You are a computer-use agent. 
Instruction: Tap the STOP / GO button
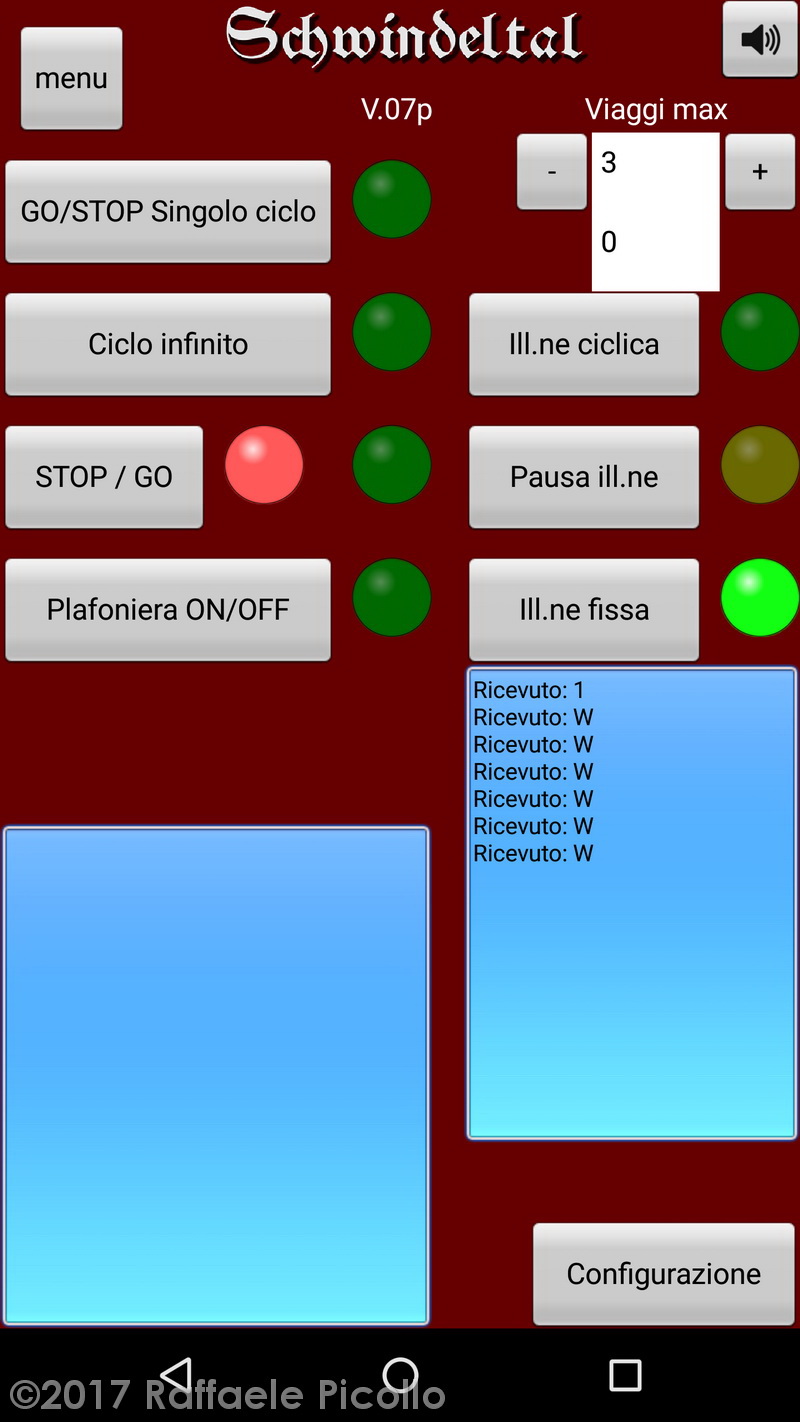(x=104, y=477)
